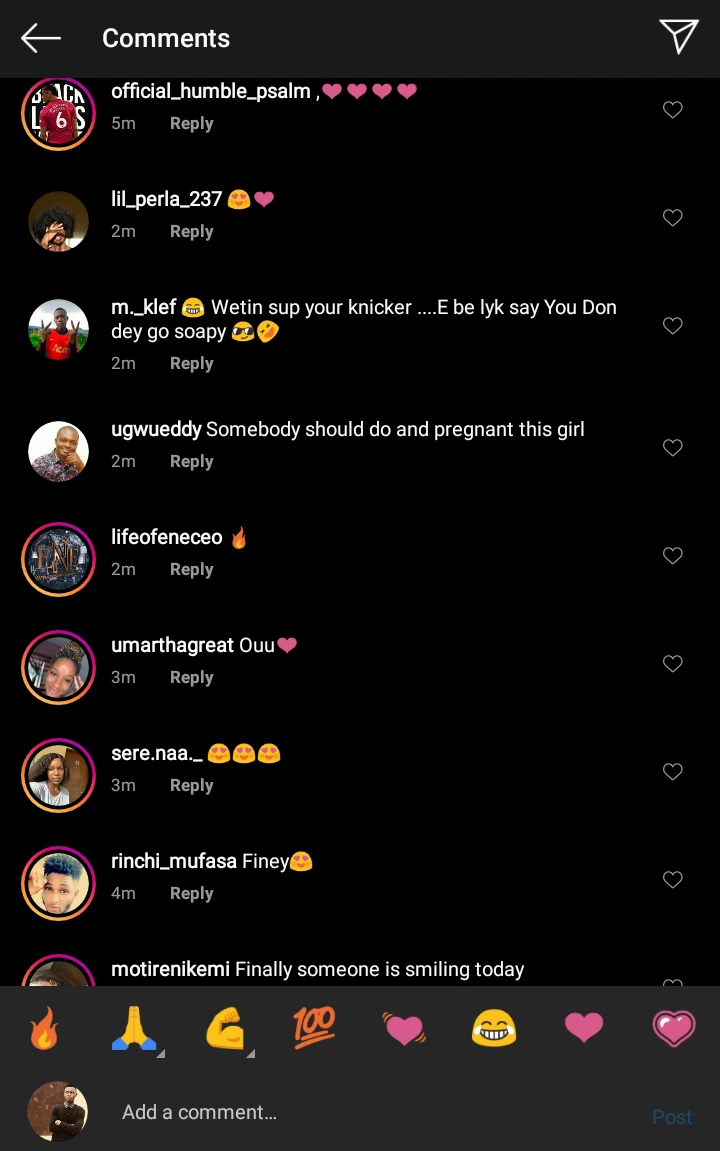Reply to rinchi_mufasa's comment
The width and height of the screenshot is (720, 1151).
click(191, 893)
